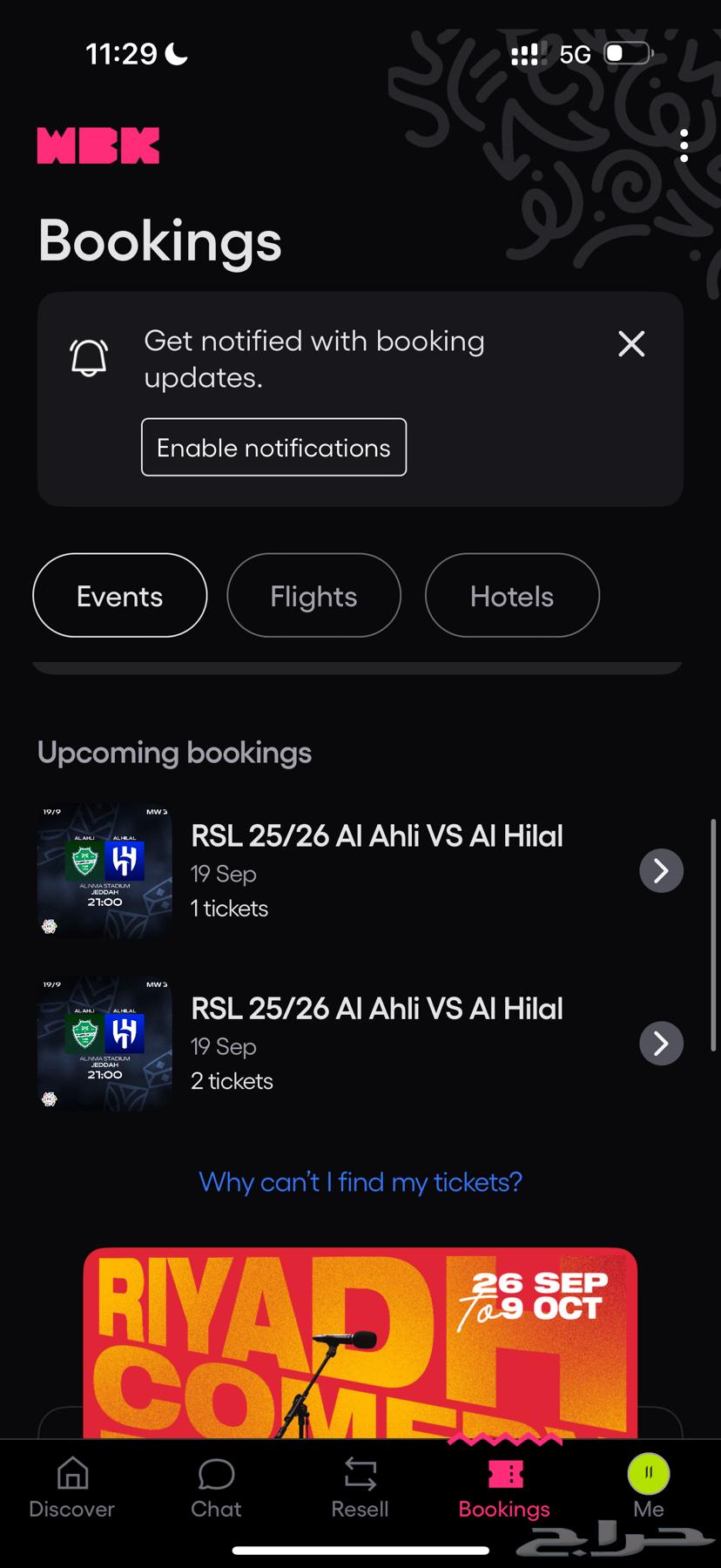Switch to the Flights bookings
Screen dimensions: 721x1568
click(313, 596)
